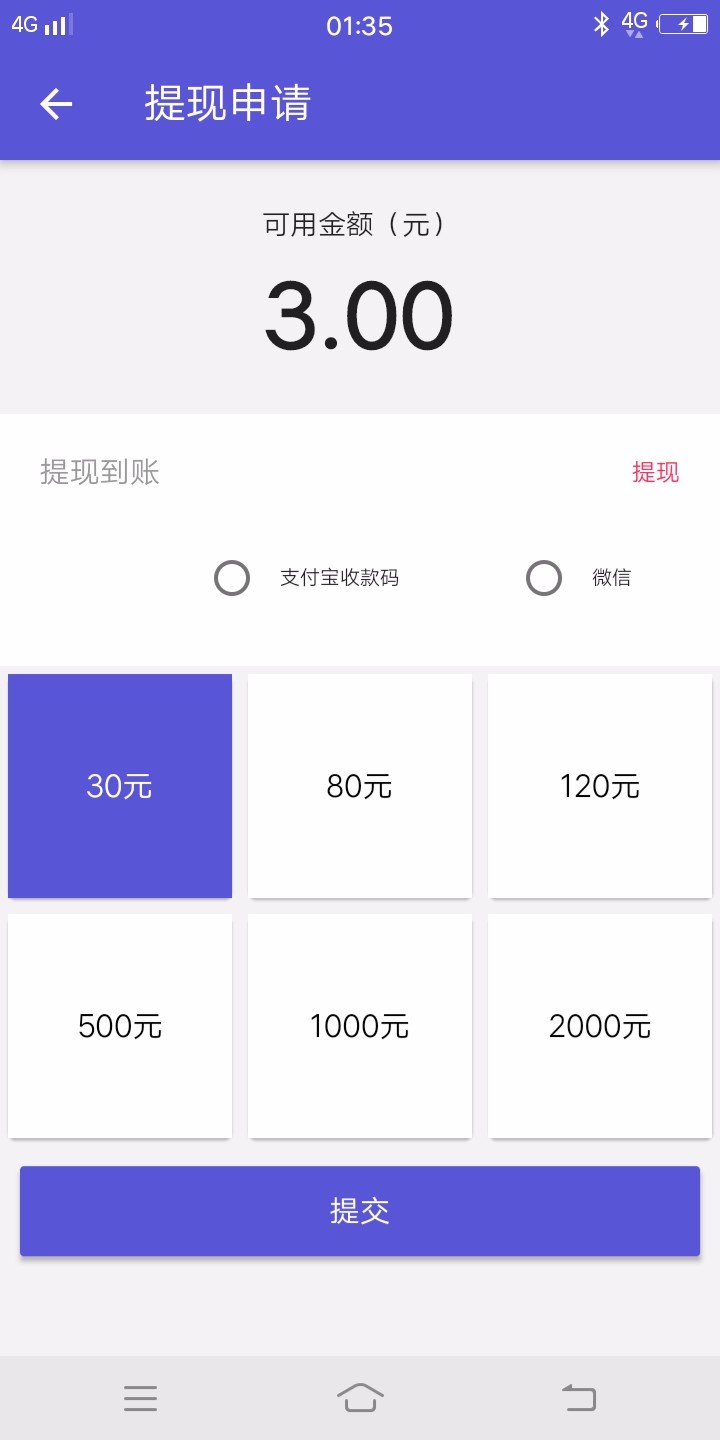Go back using the app bar arrow
The image size is (720, 1440).
[56, 104]
